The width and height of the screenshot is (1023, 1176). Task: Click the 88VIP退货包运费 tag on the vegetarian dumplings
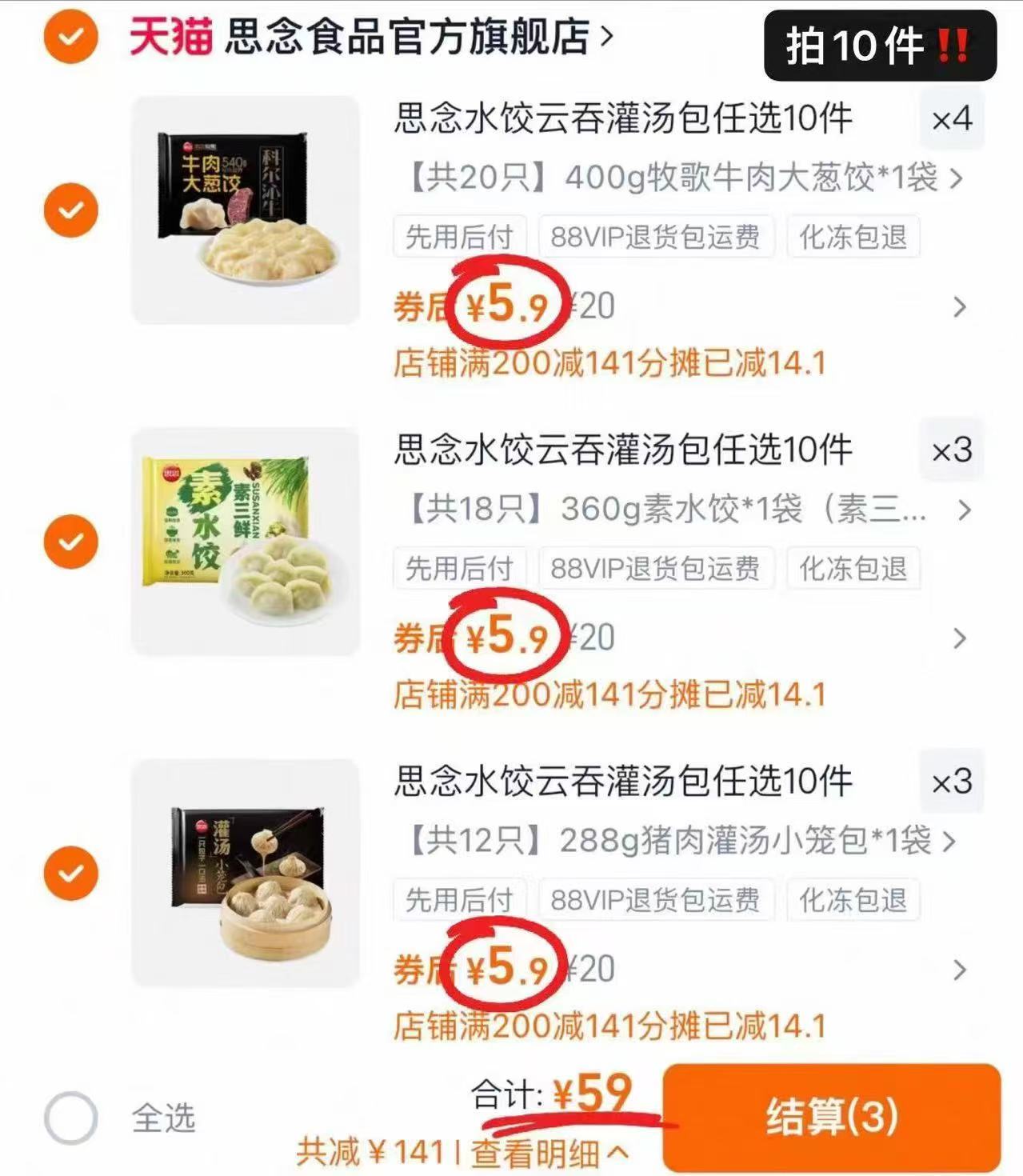pyautogui.click(x=657, y=569)
